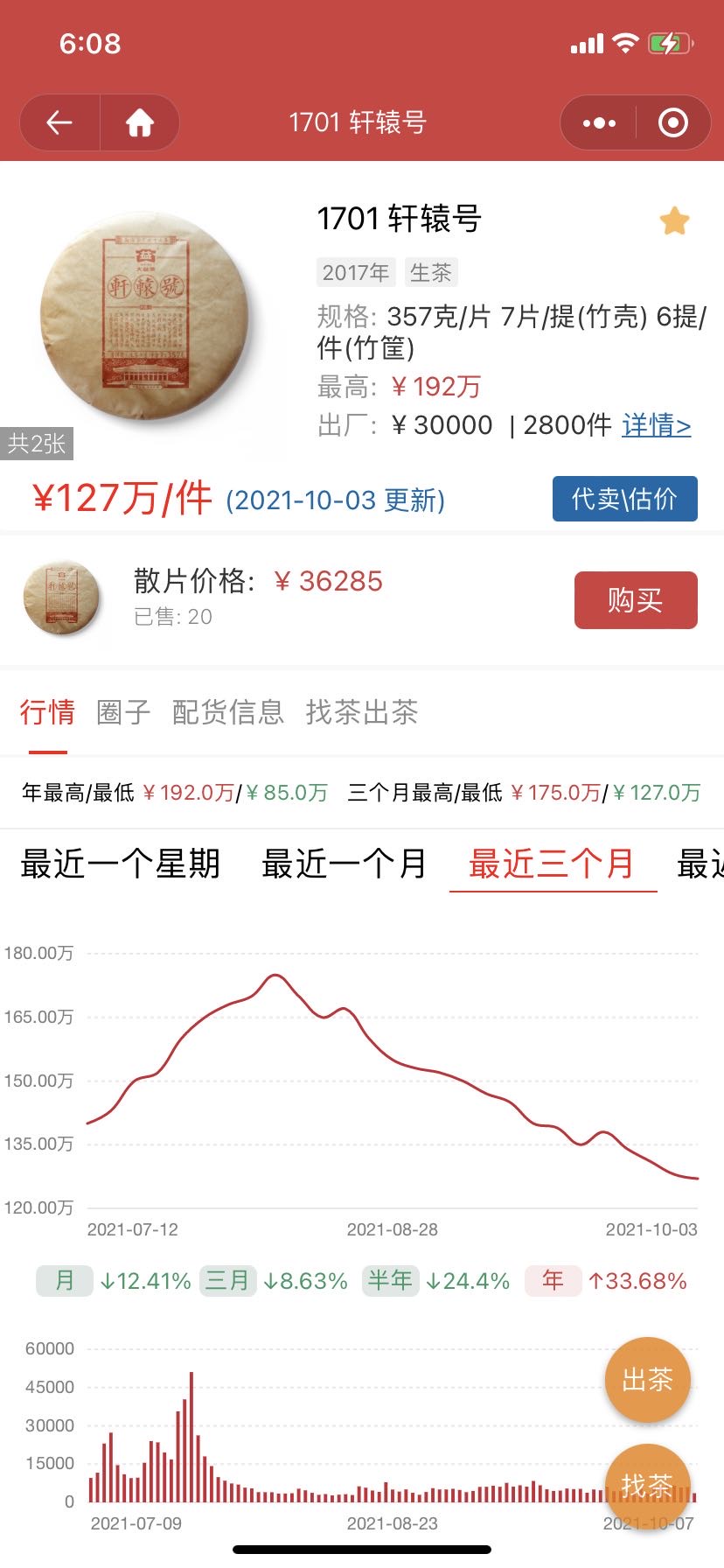
Task: Select the 找茶出茶 tab
Action: (362, 712)
